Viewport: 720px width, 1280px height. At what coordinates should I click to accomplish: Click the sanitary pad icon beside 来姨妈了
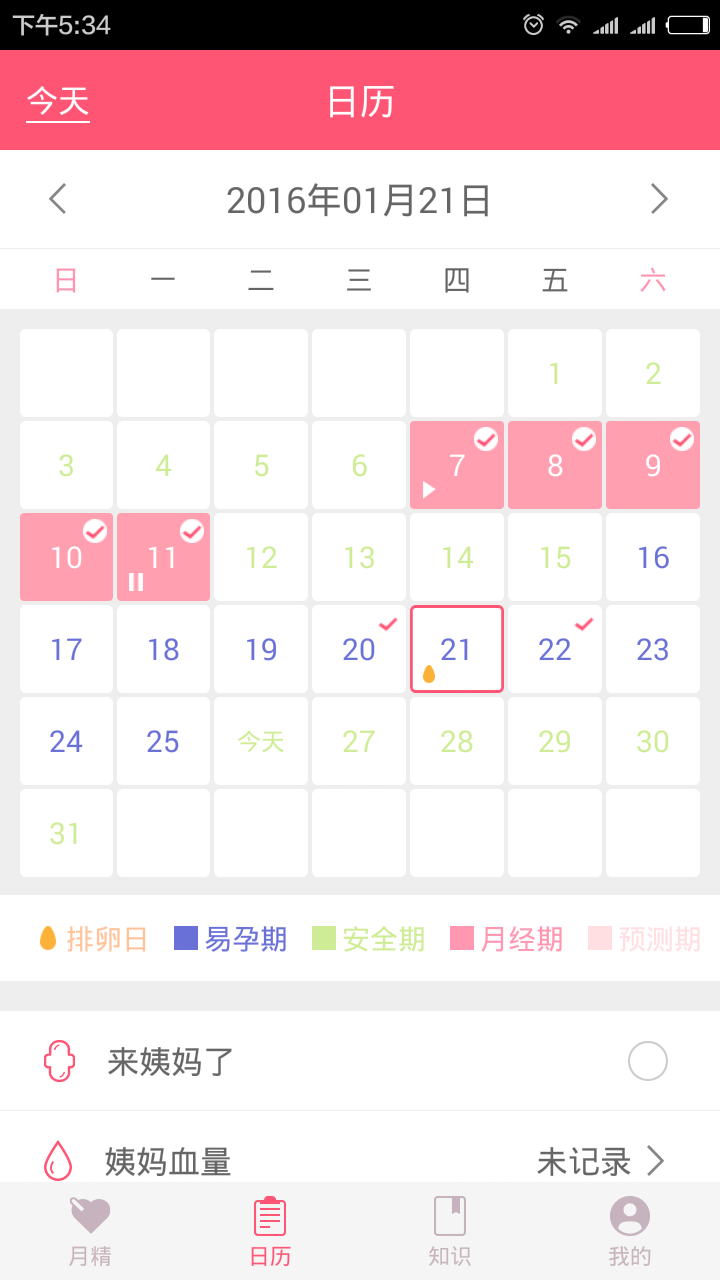[60, 1060]
